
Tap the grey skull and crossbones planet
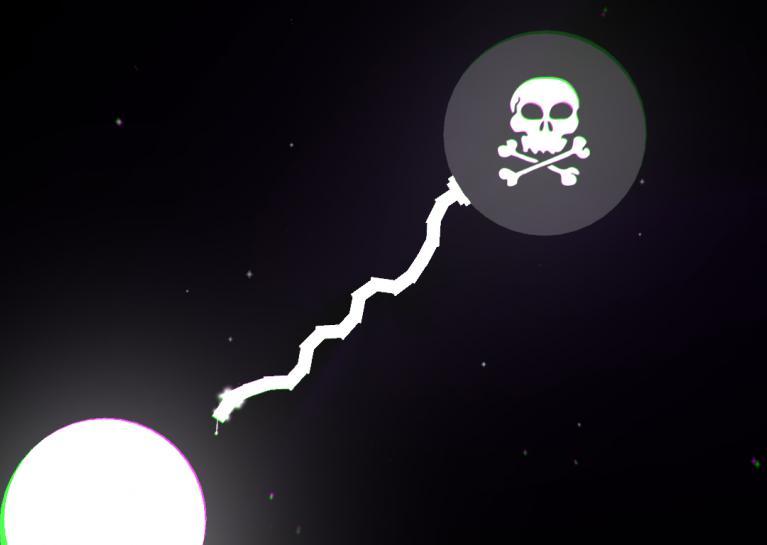(545, 133)
